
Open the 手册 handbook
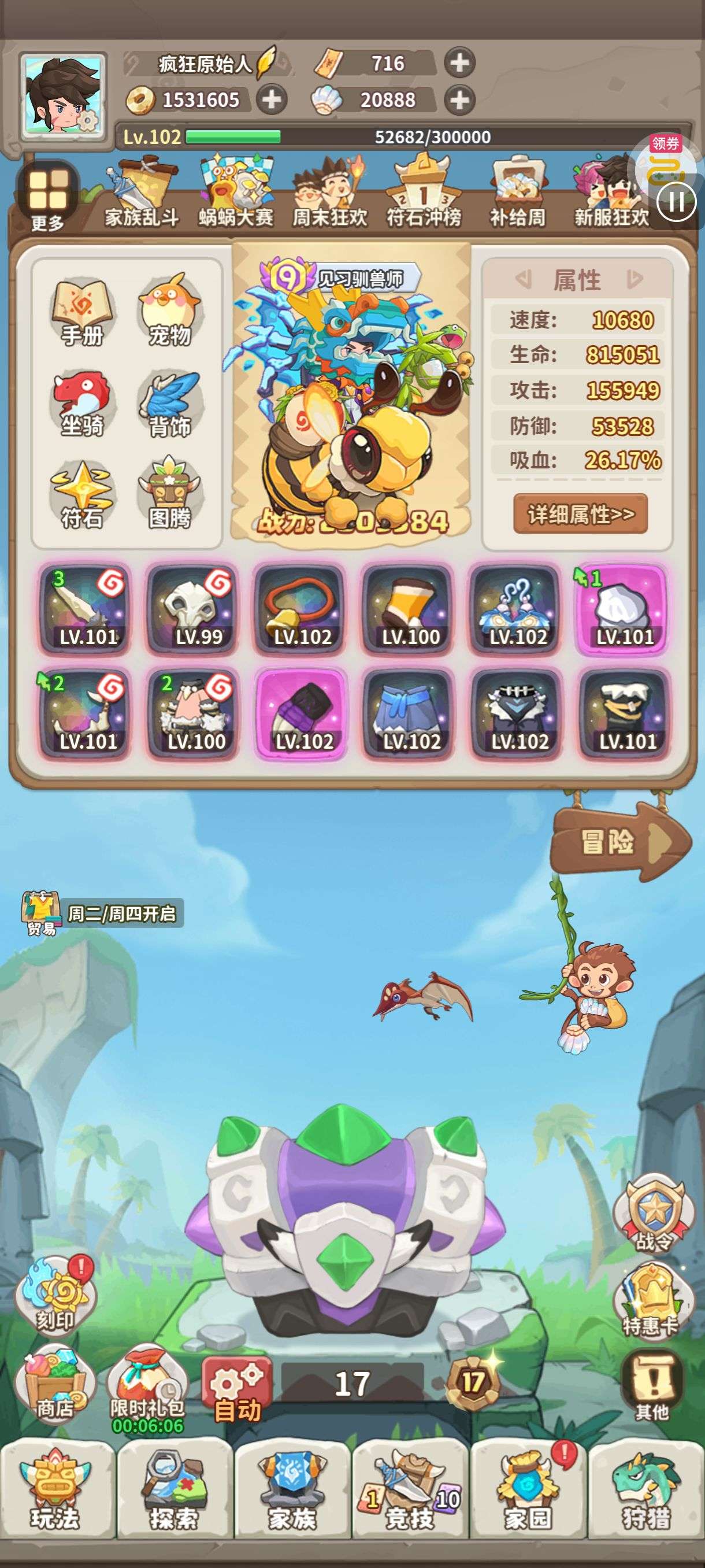point(82,313)
